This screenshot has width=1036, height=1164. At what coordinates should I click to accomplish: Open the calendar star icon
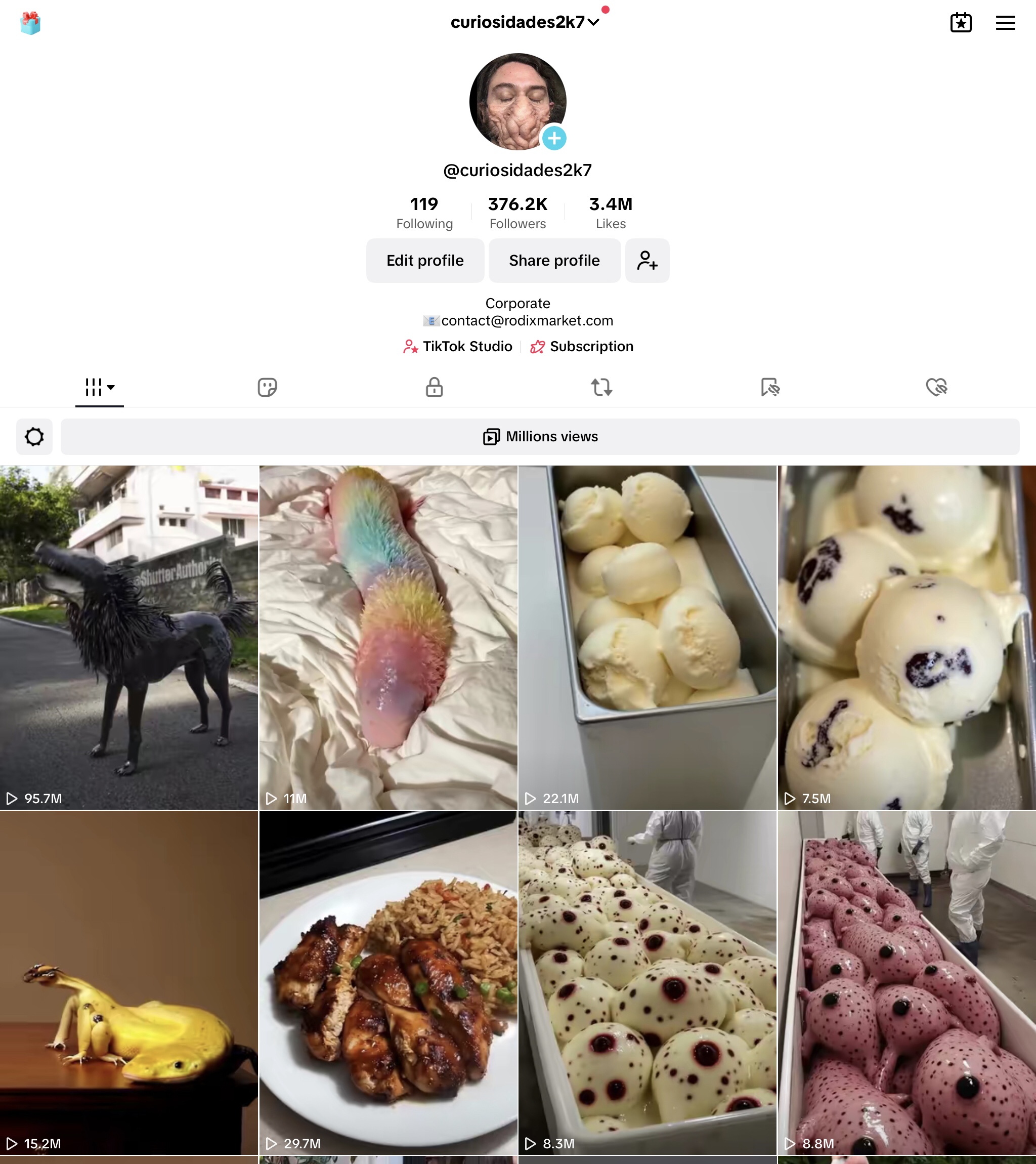coord(961,23)
